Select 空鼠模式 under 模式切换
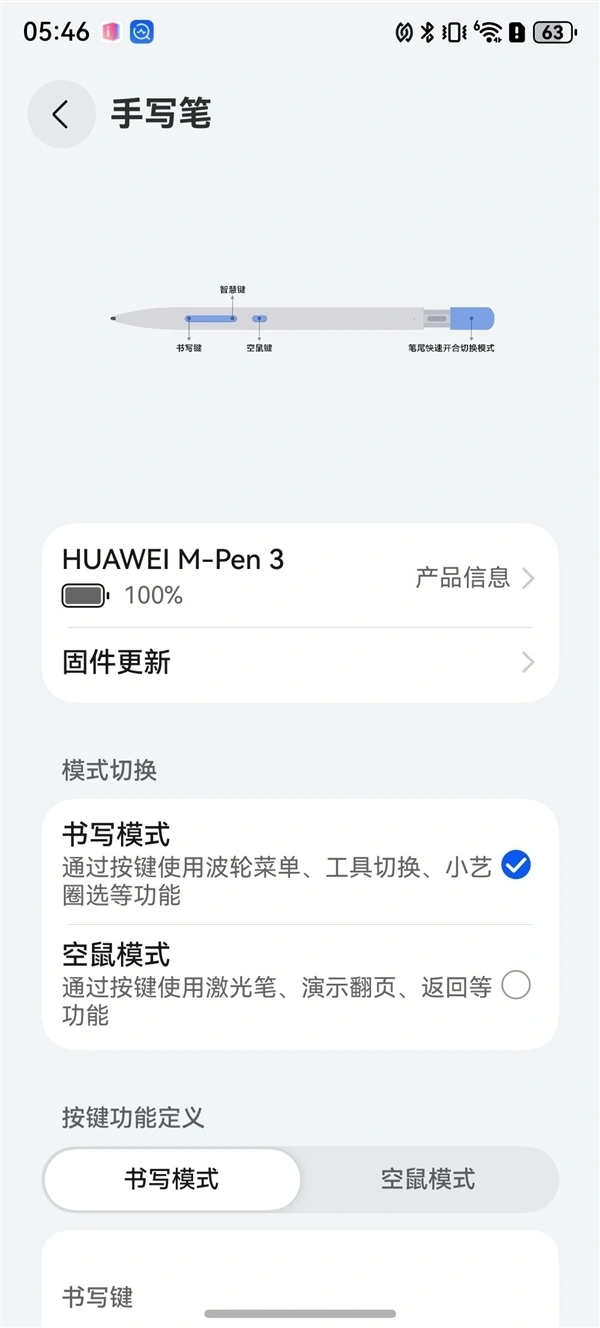This screenshot has width=600, height=1328. coord(515,986)
